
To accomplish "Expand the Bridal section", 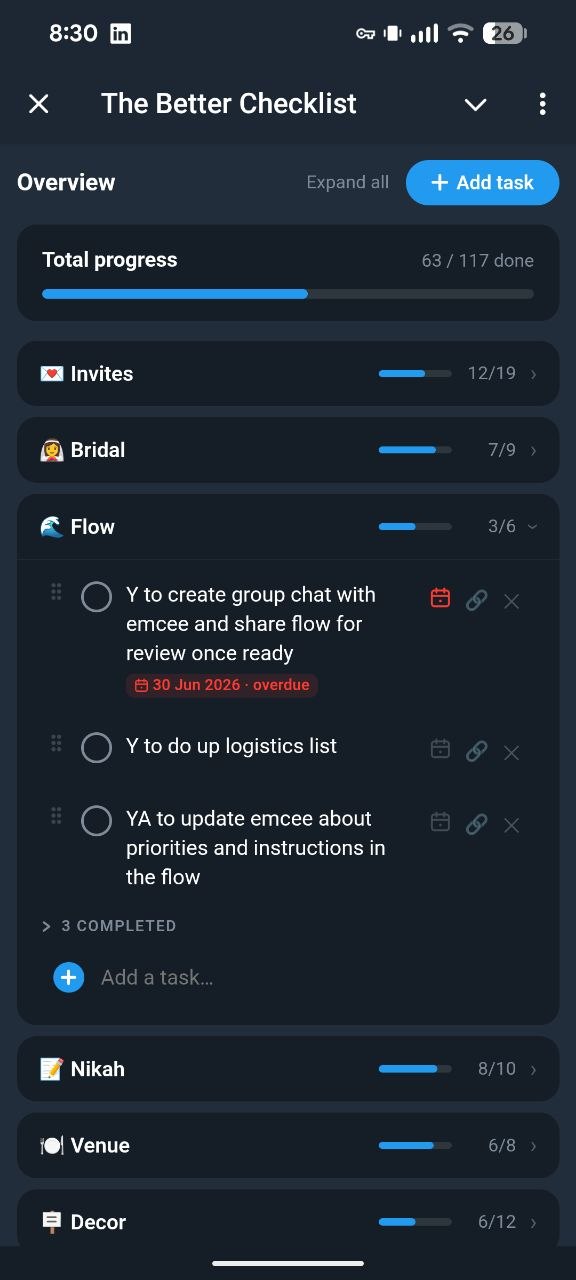I will 288,450.
